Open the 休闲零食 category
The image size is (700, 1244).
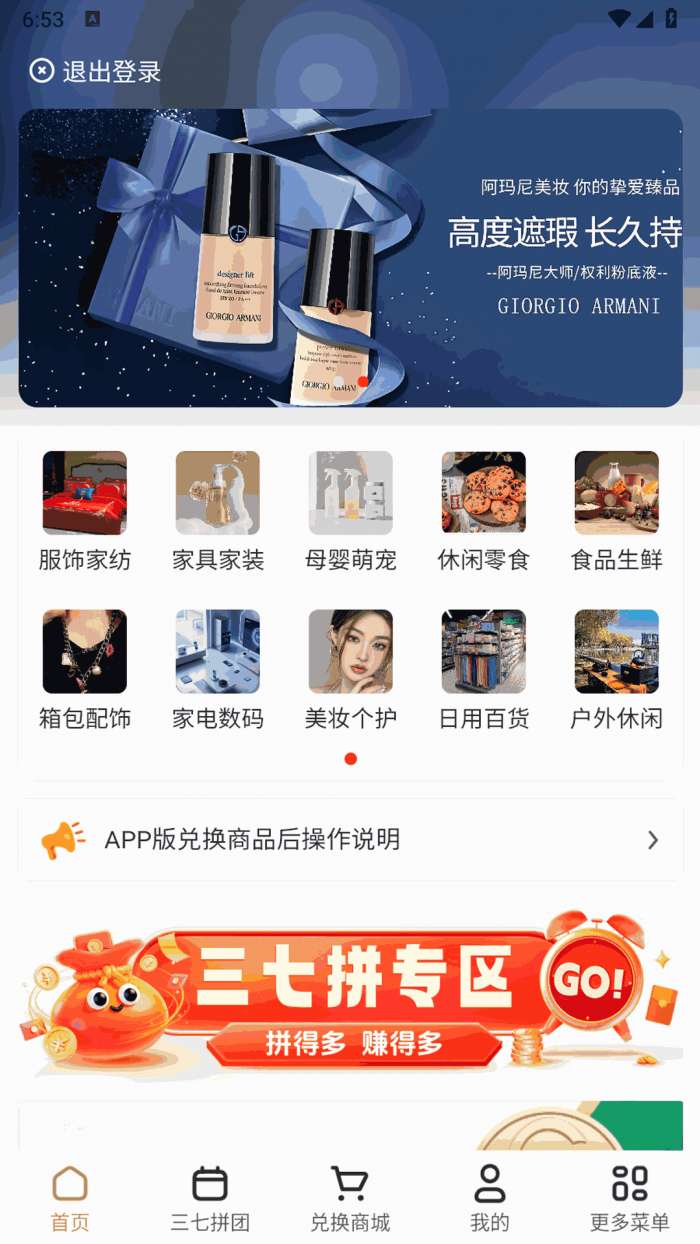pos(484,511)
